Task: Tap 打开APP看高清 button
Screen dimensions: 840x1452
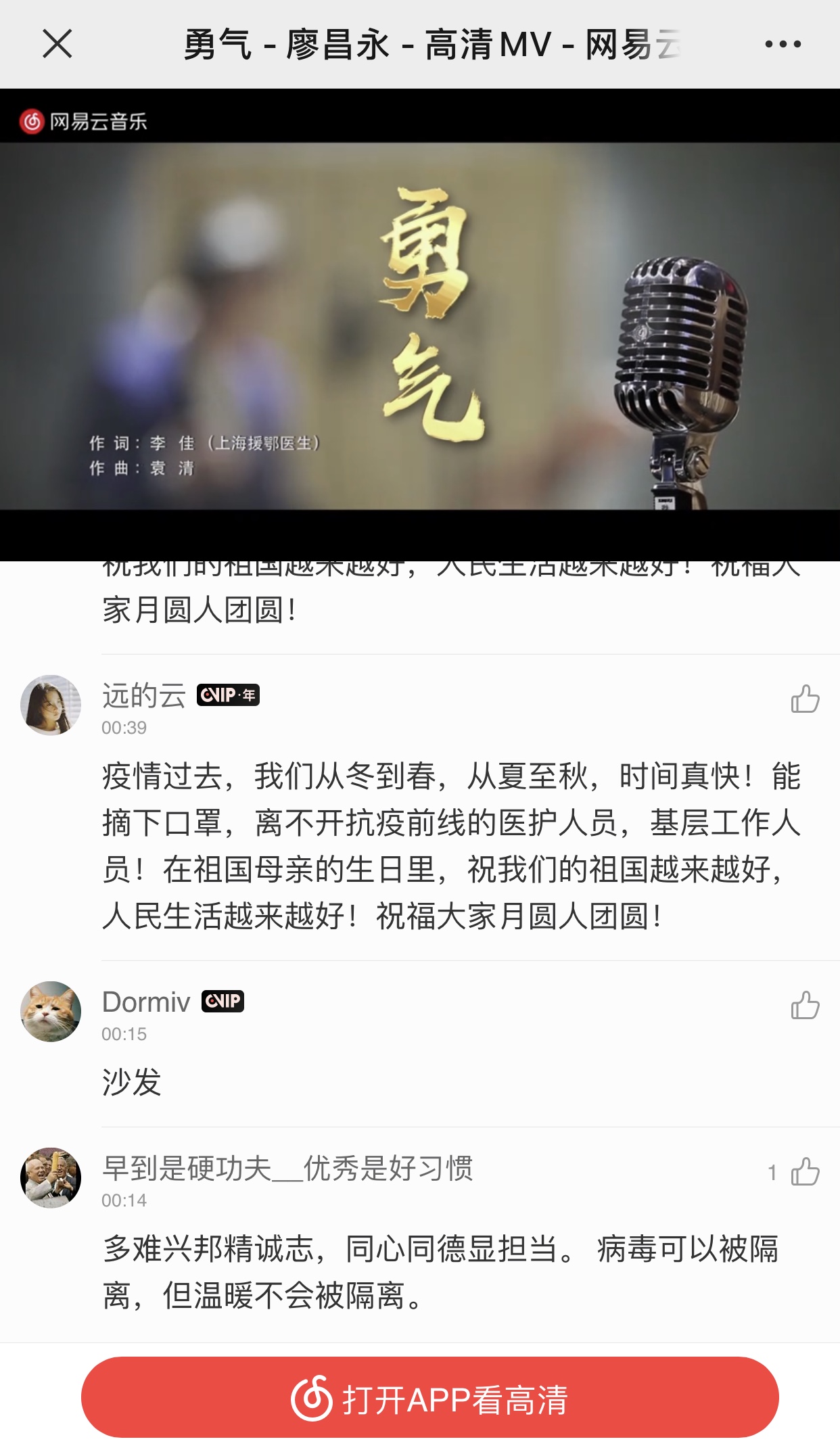Action: coord(430,1398)
